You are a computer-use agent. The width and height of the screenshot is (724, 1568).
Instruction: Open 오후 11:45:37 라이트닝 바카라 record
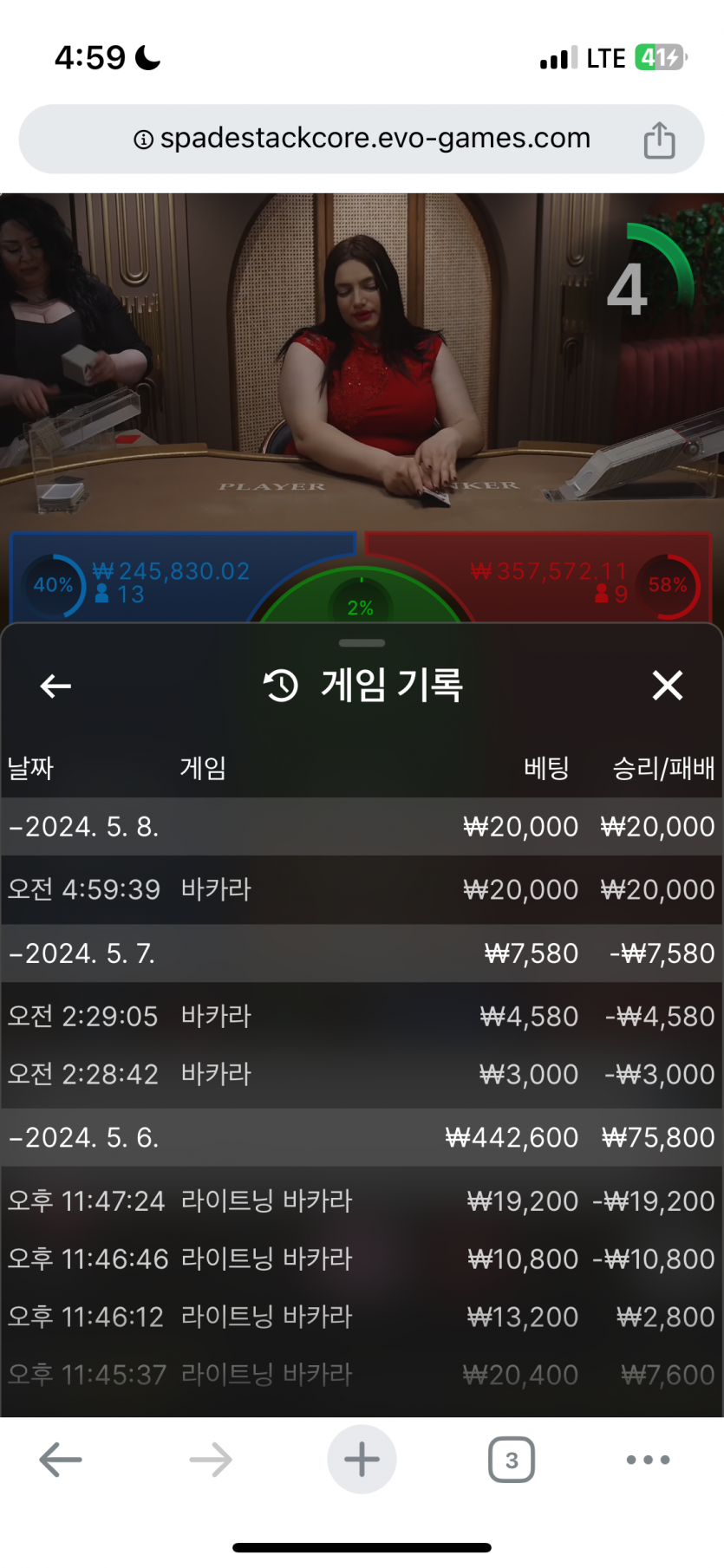pos(362,1374)
